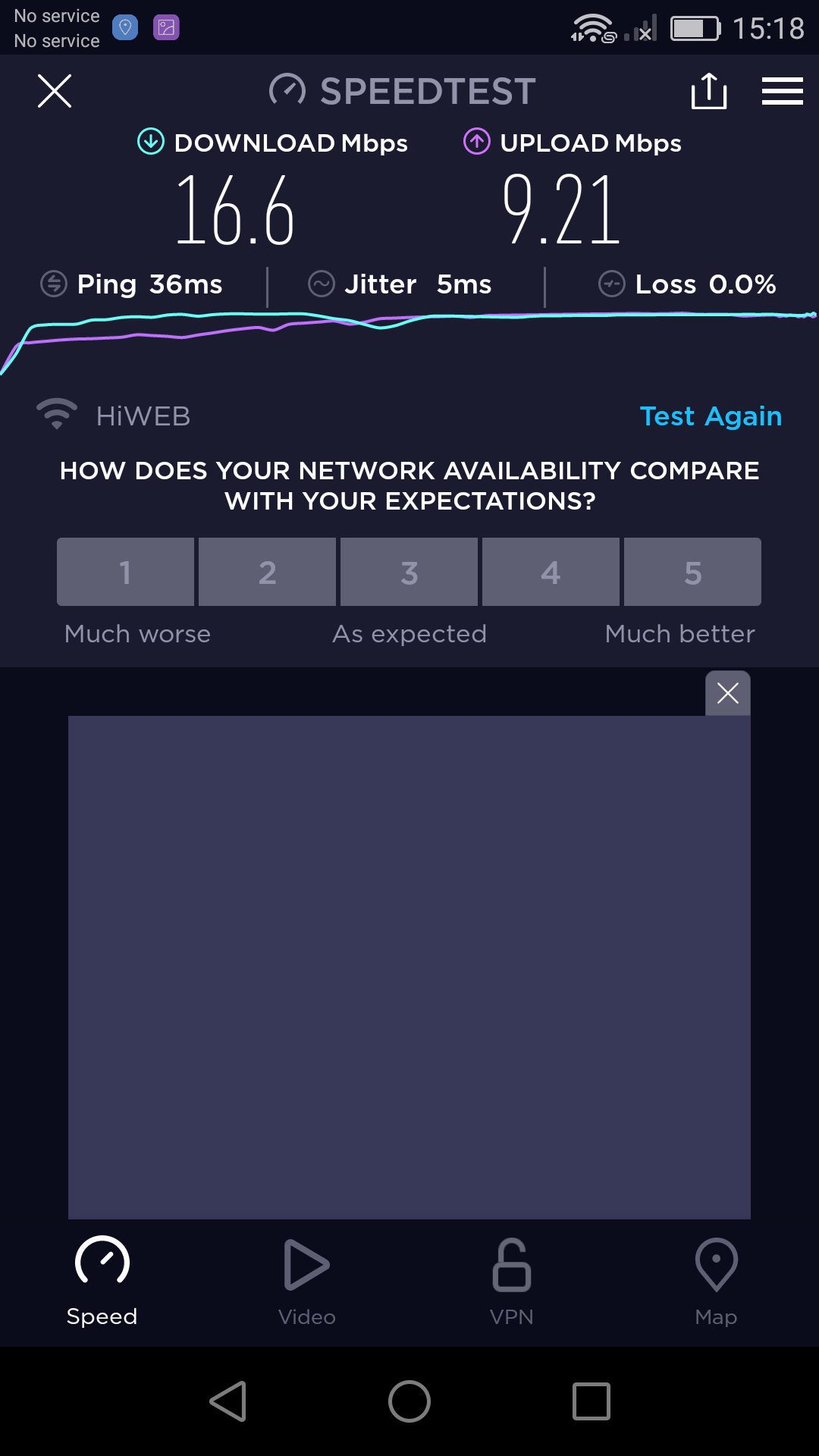
Task: Close the speed test results
Action: click(55, 91)
